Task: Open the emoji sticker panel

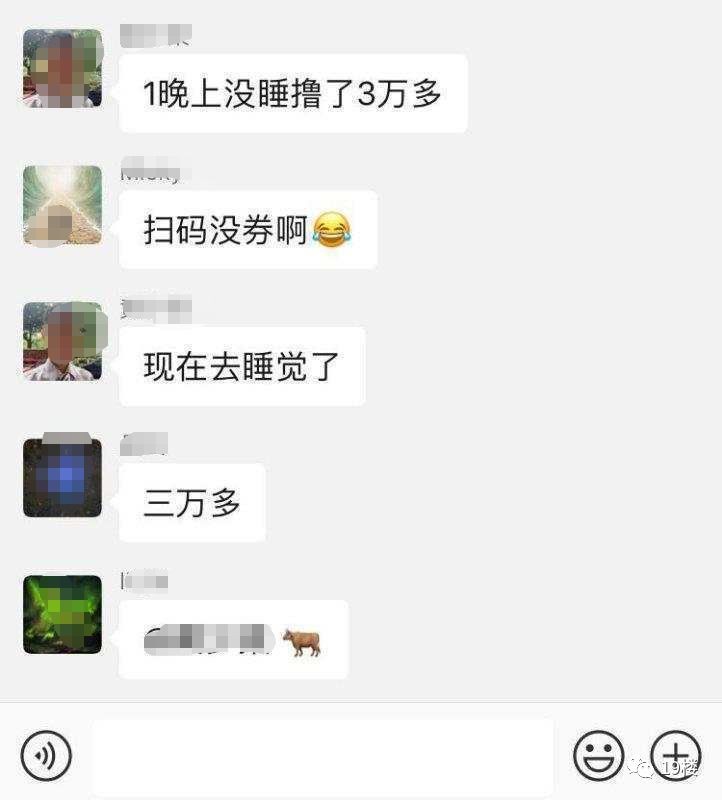Action: pos(598,755)
